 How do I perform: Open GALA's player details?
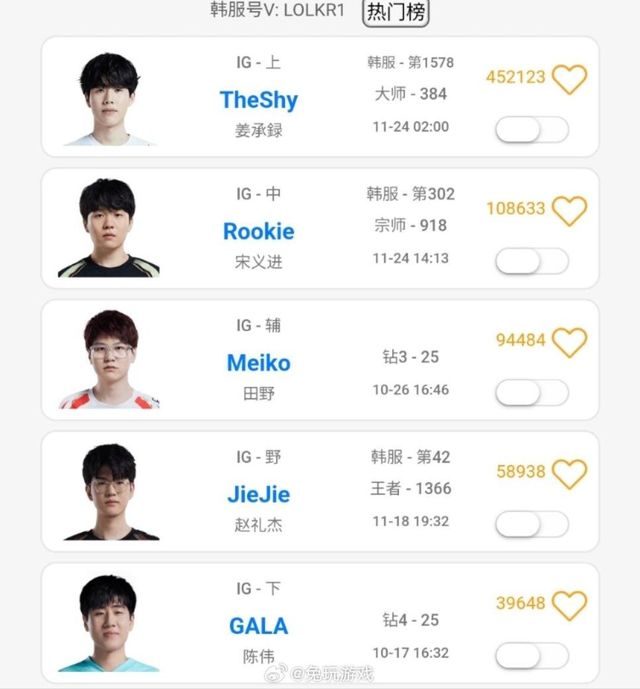click(x=258, y=626)
